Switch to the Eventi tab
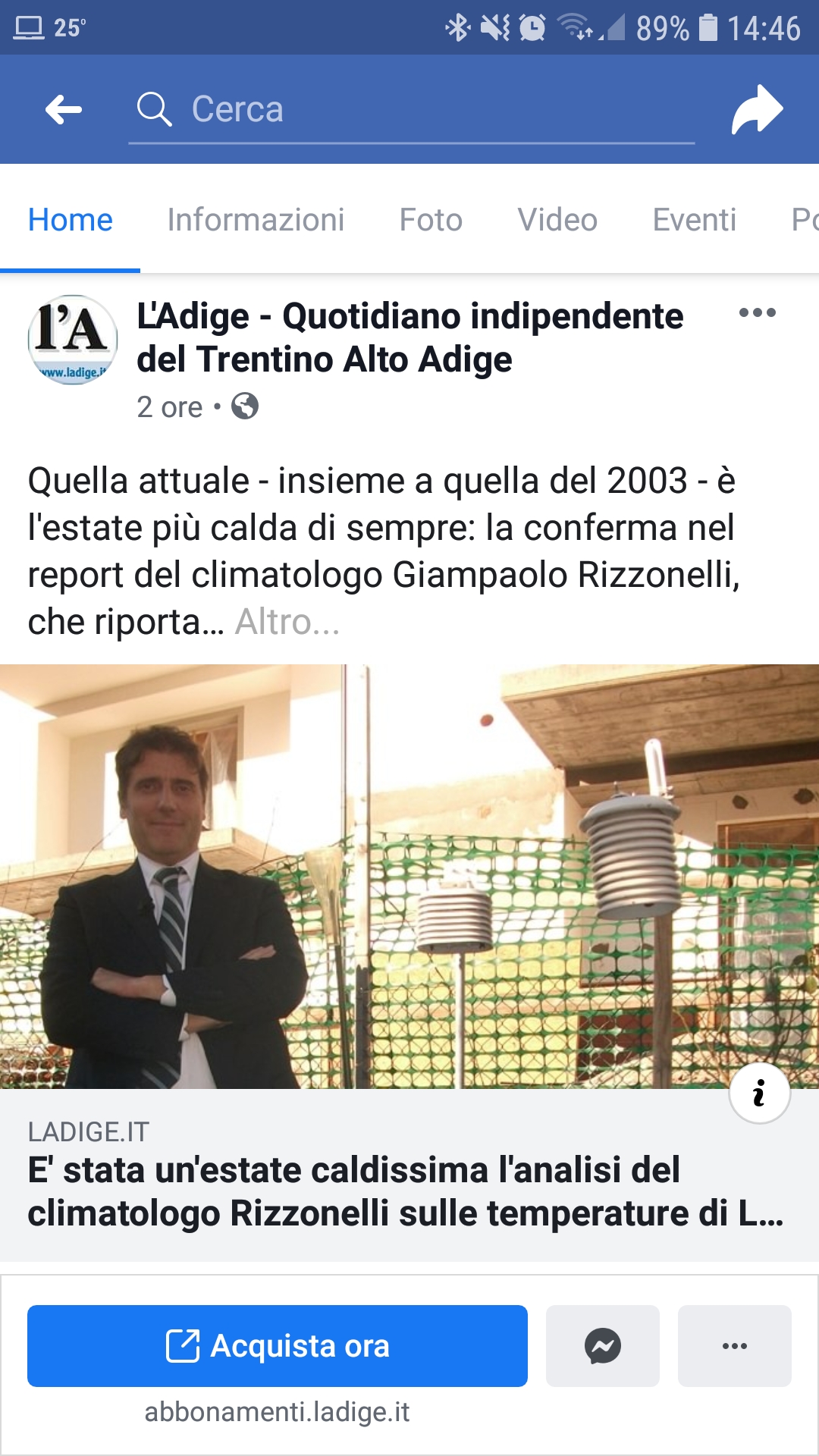The height and width of the screenshot is (1456, 819). tap(694, 220)
